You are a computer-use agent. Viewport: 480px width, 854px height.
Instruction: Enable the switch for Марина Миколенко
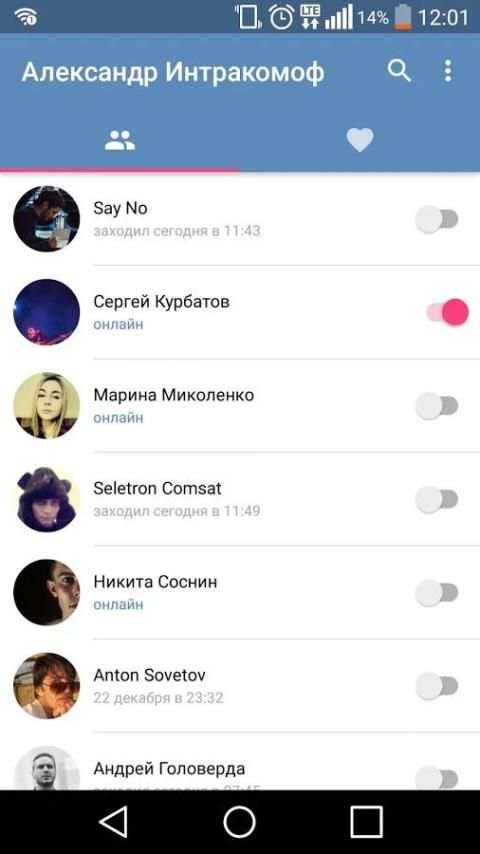tap(437, 406)
